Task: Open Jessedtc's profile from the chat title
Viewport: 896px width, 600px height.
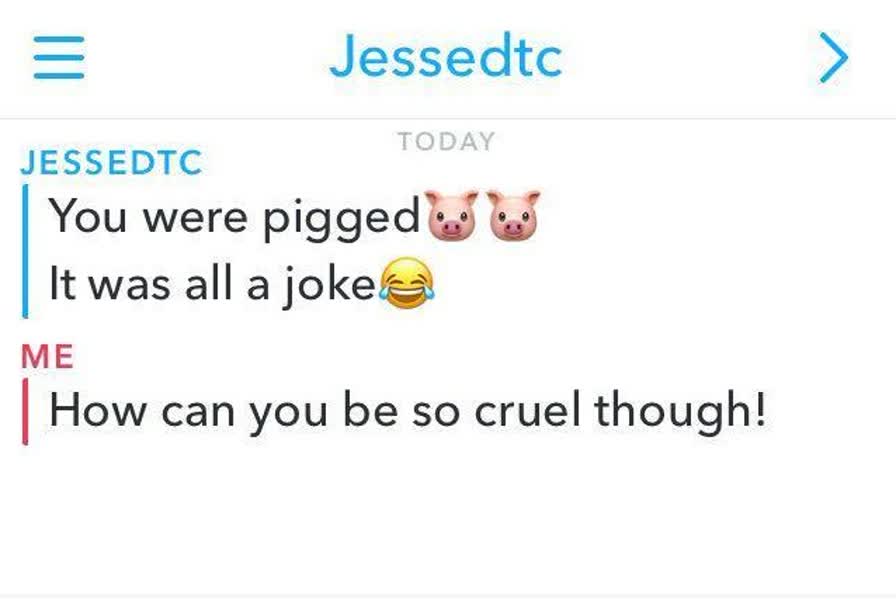Action: [x=446, y=57]
